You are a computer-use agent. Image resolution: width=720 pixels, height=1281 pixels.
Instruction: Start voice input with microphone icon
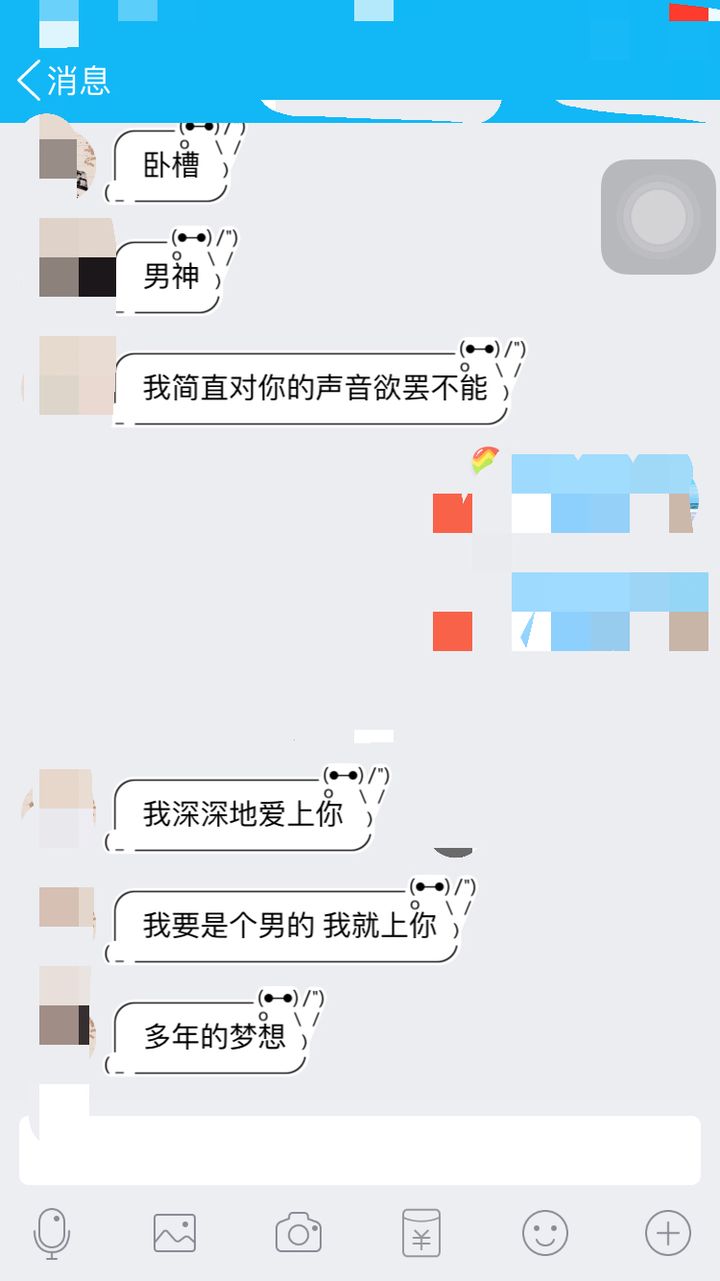(x=52, y=1233)
